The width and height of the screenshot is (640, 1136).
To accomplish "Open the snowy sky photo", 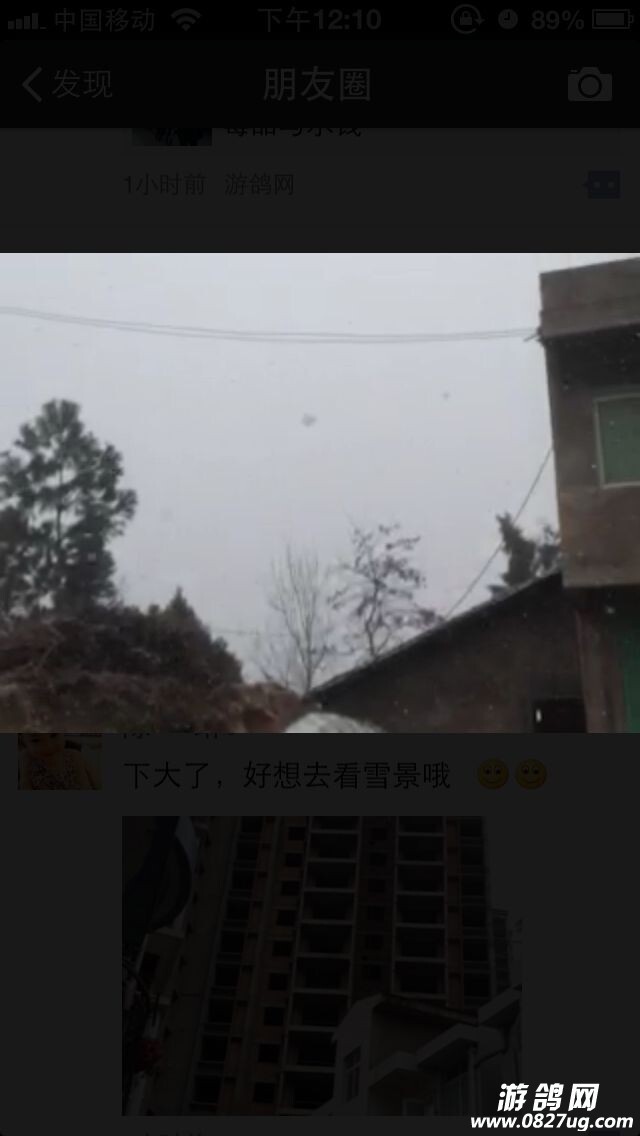I will (320, 492).
